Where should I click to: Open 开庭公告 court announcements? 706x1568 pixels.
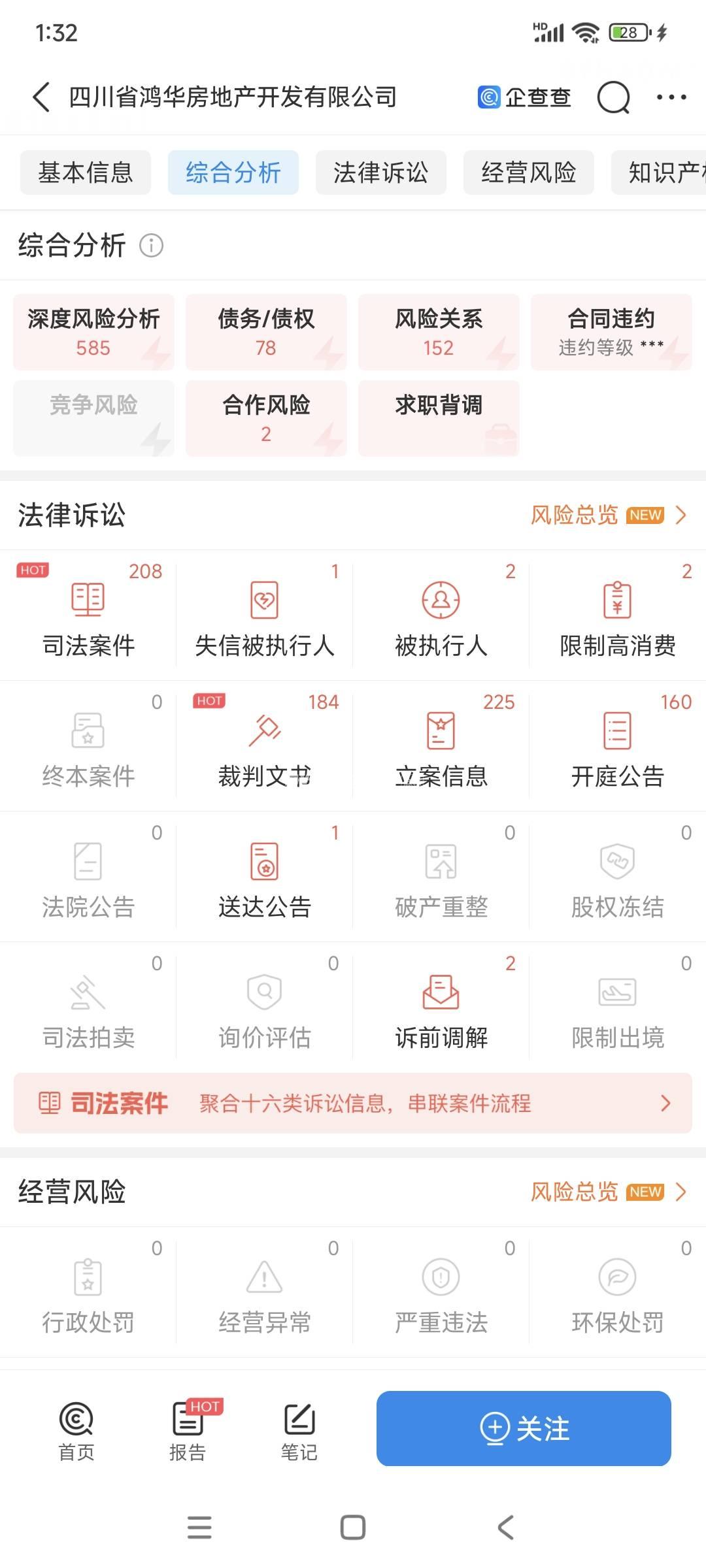618,746
